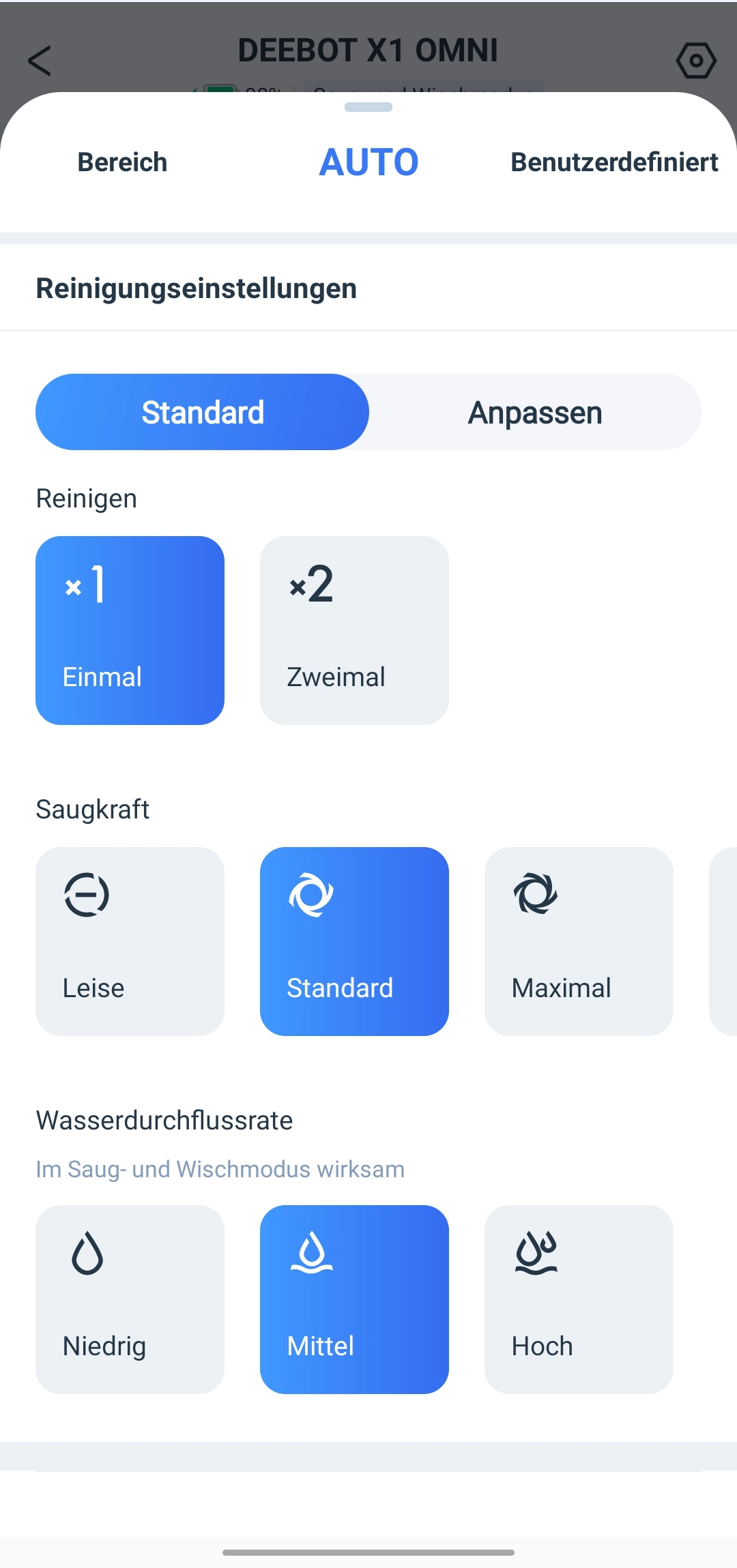Open the hexagon settings icon
This screenshot has height=1568, width=737.
click(695, 61)
